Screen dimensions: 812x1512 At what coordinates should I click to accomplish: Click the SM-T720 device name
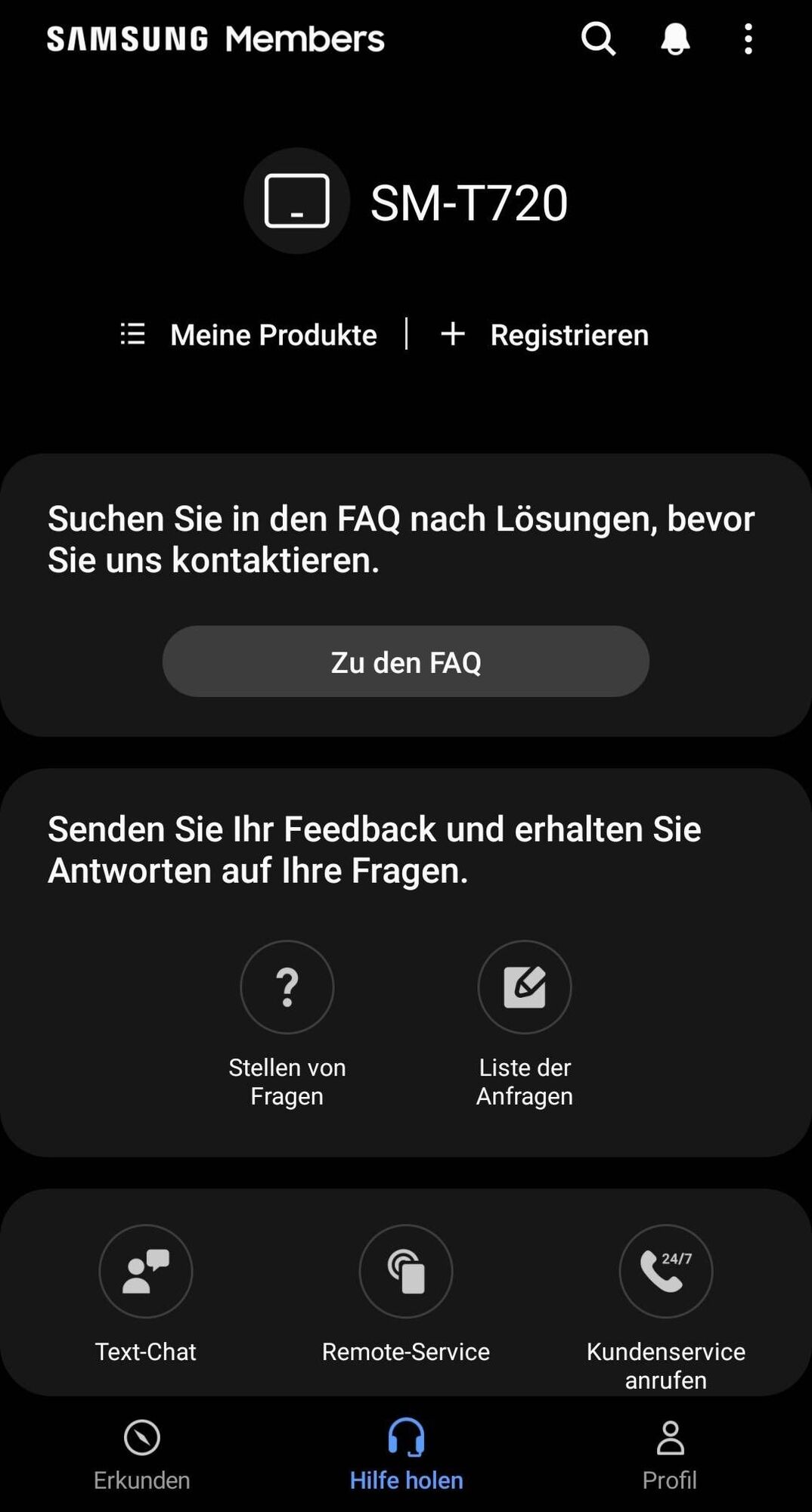tap(470, 202)
